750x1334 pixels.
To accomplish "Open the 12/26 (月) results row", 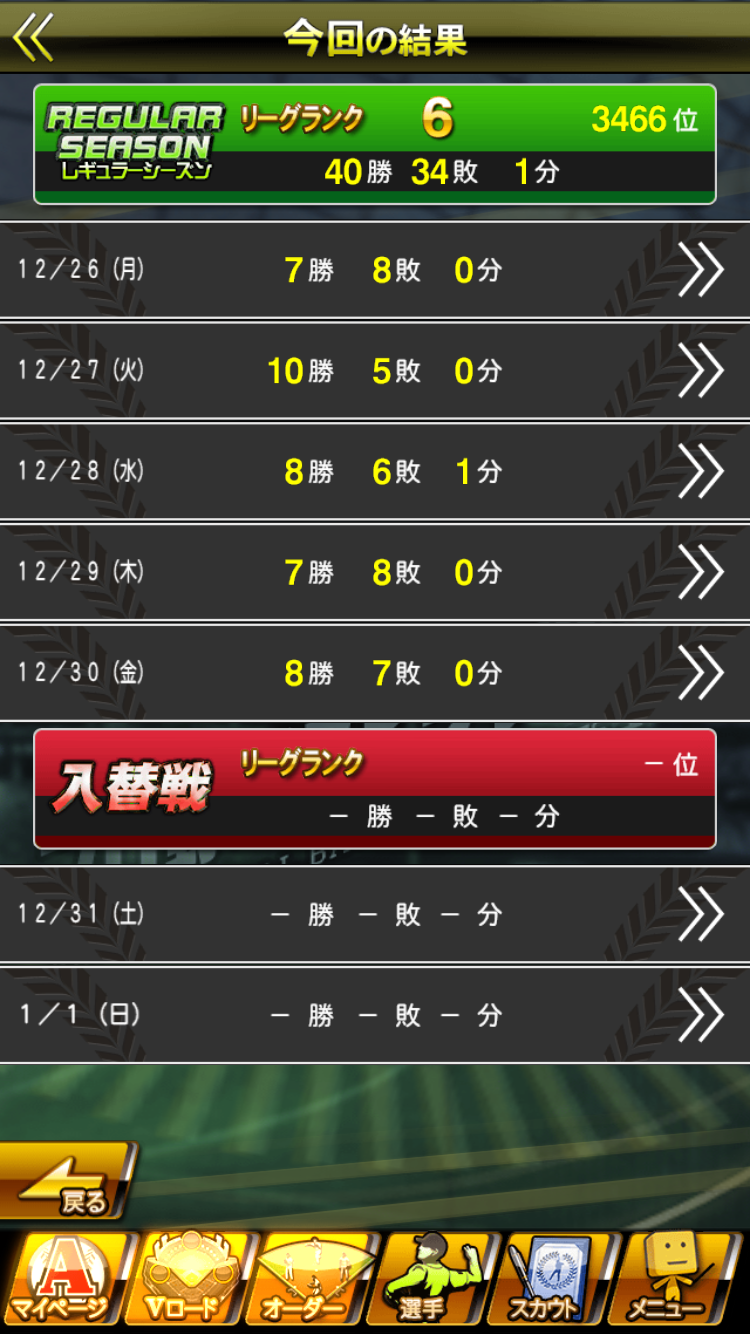I will point(375,270).
